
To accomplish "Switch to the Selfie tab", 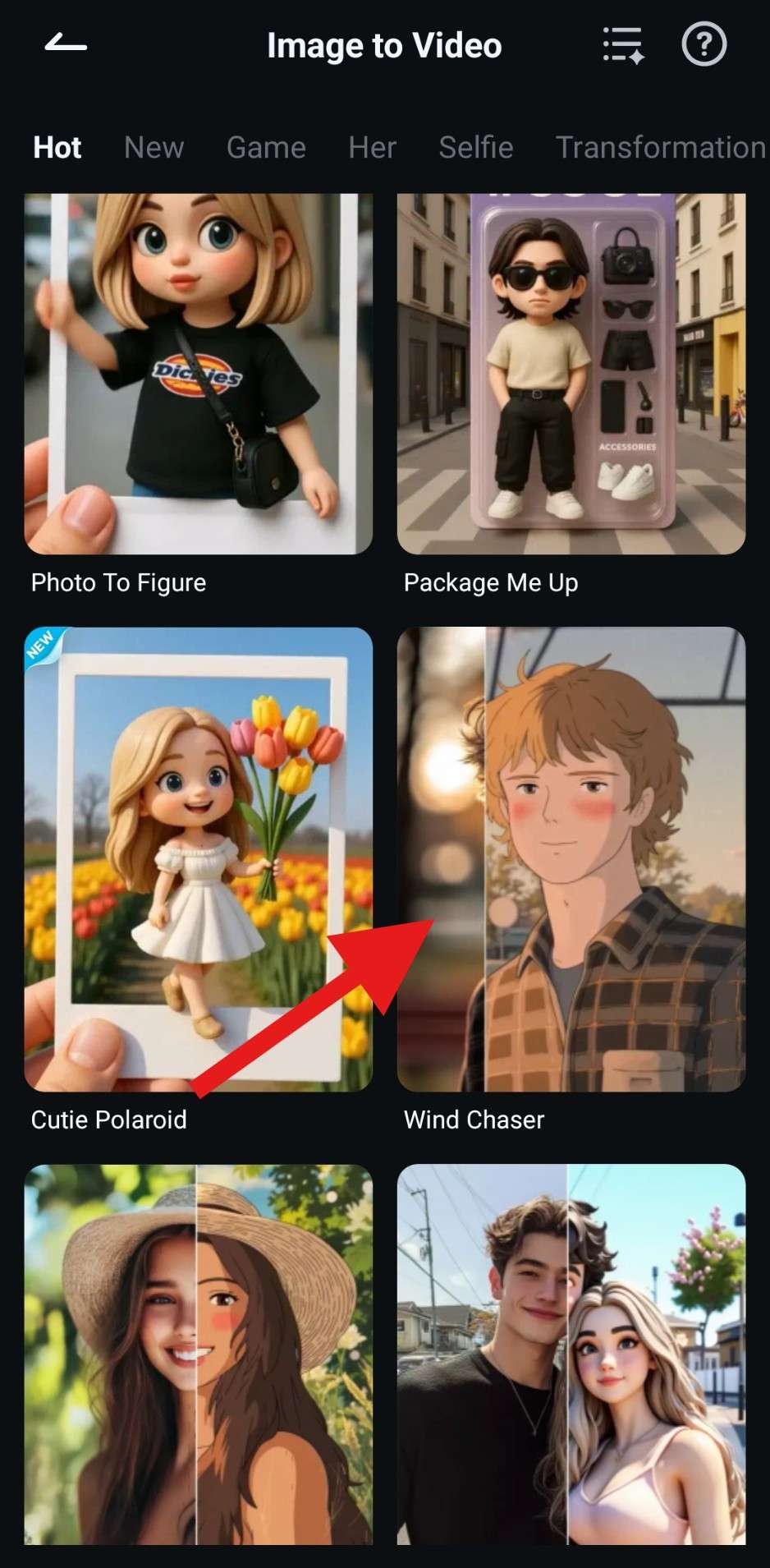I will click(475, 148).
